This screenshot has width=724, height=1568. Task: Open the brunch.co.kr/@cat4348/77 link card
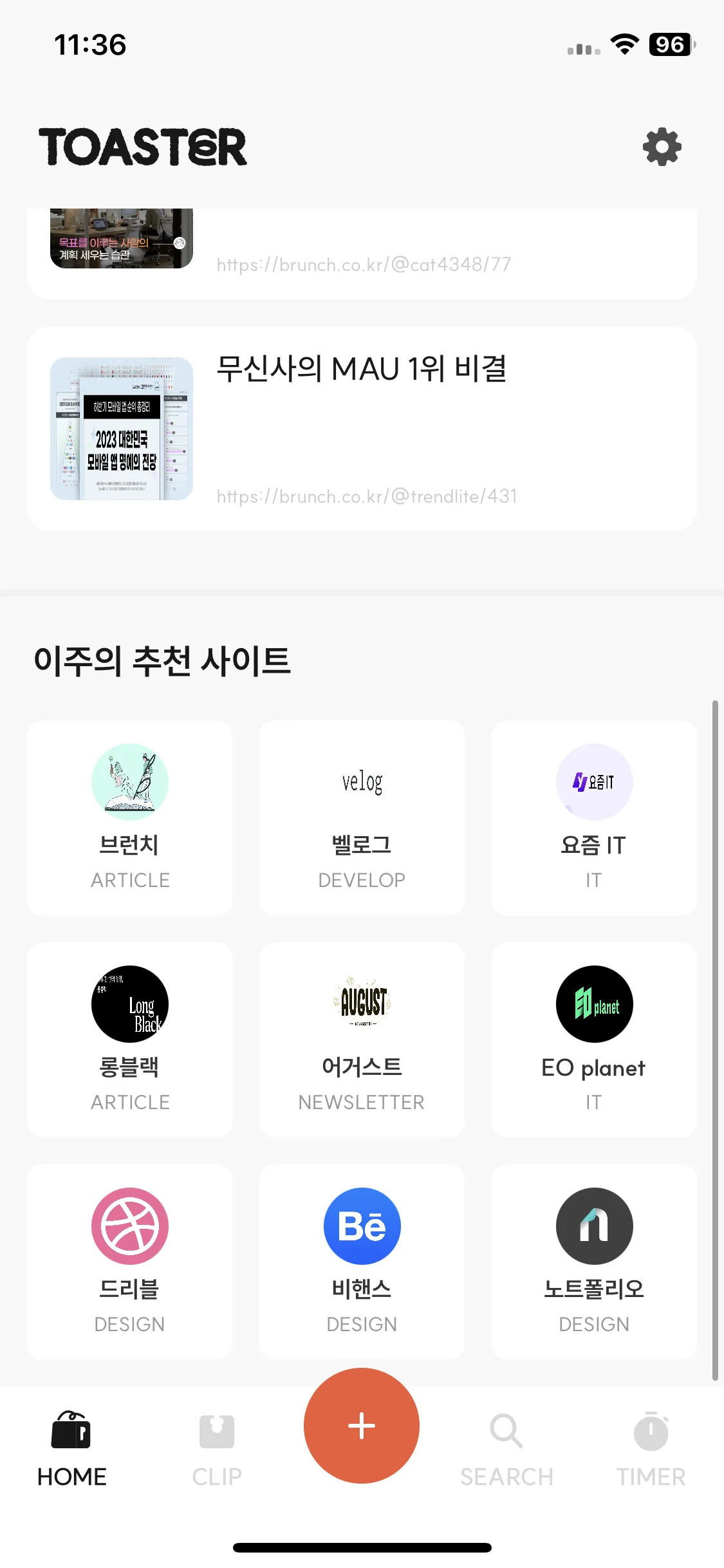point(362,254)
